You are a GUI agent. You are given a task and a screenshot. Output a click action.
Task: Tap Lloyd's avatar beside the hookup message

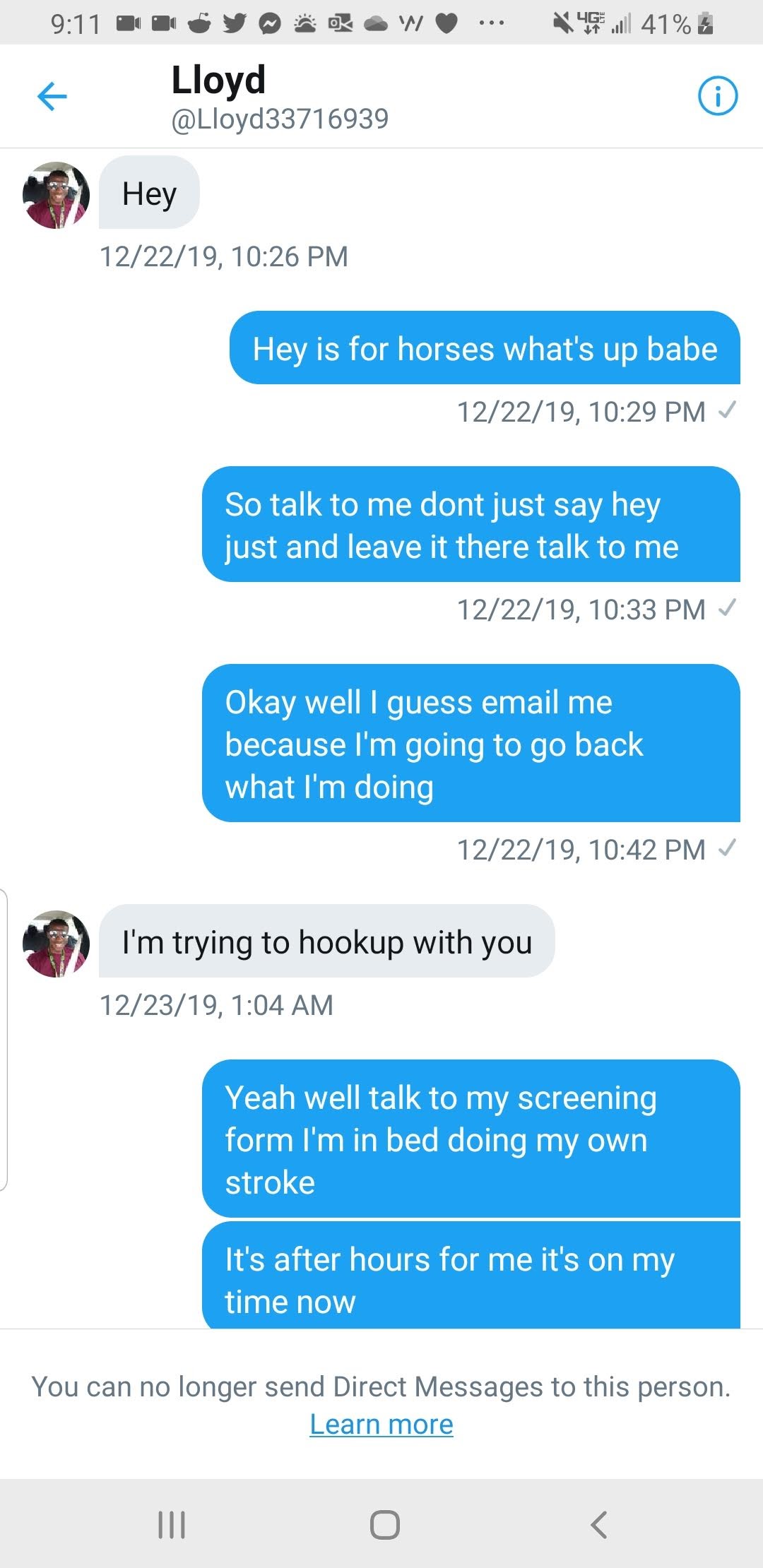coord(57,944)
